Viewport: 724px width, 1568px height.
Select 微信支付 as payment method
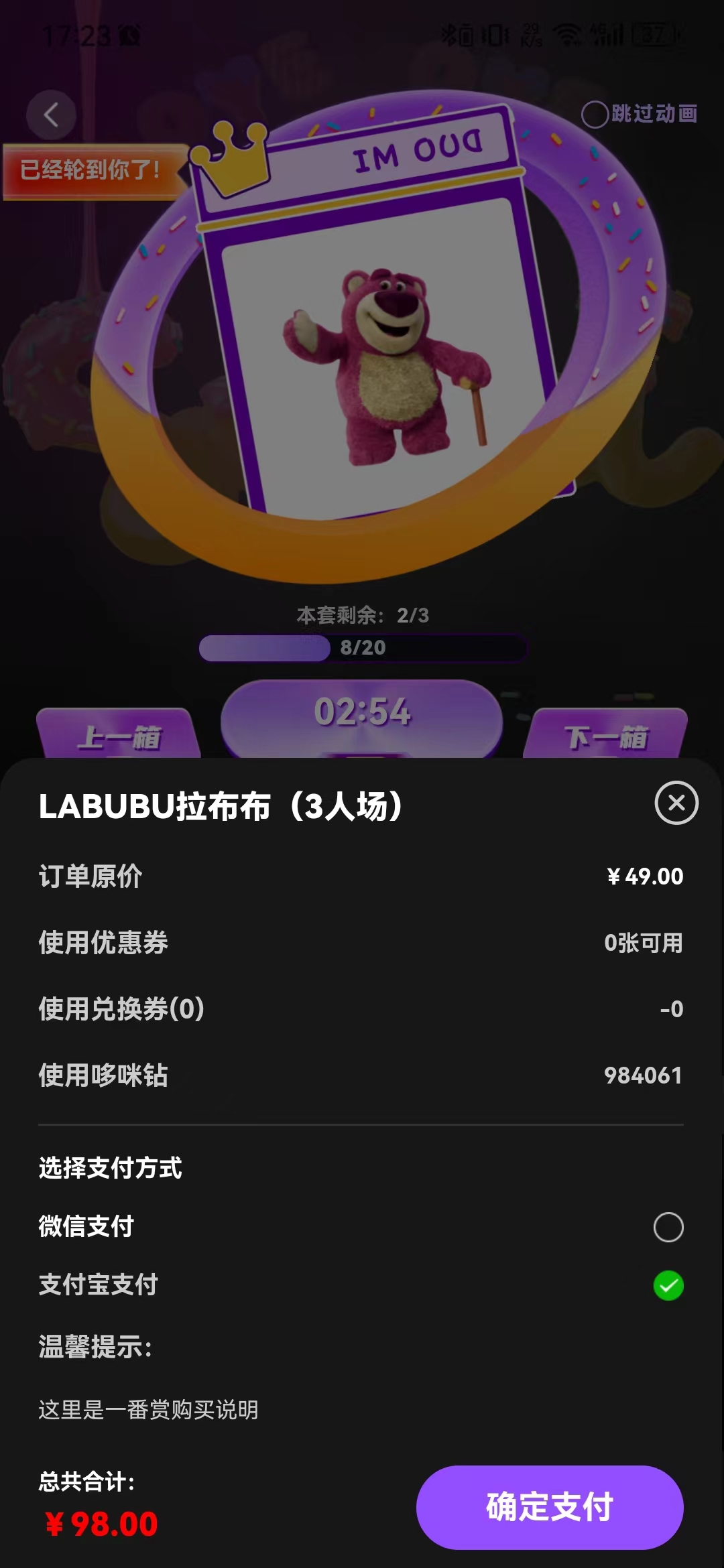[668, 1227]
